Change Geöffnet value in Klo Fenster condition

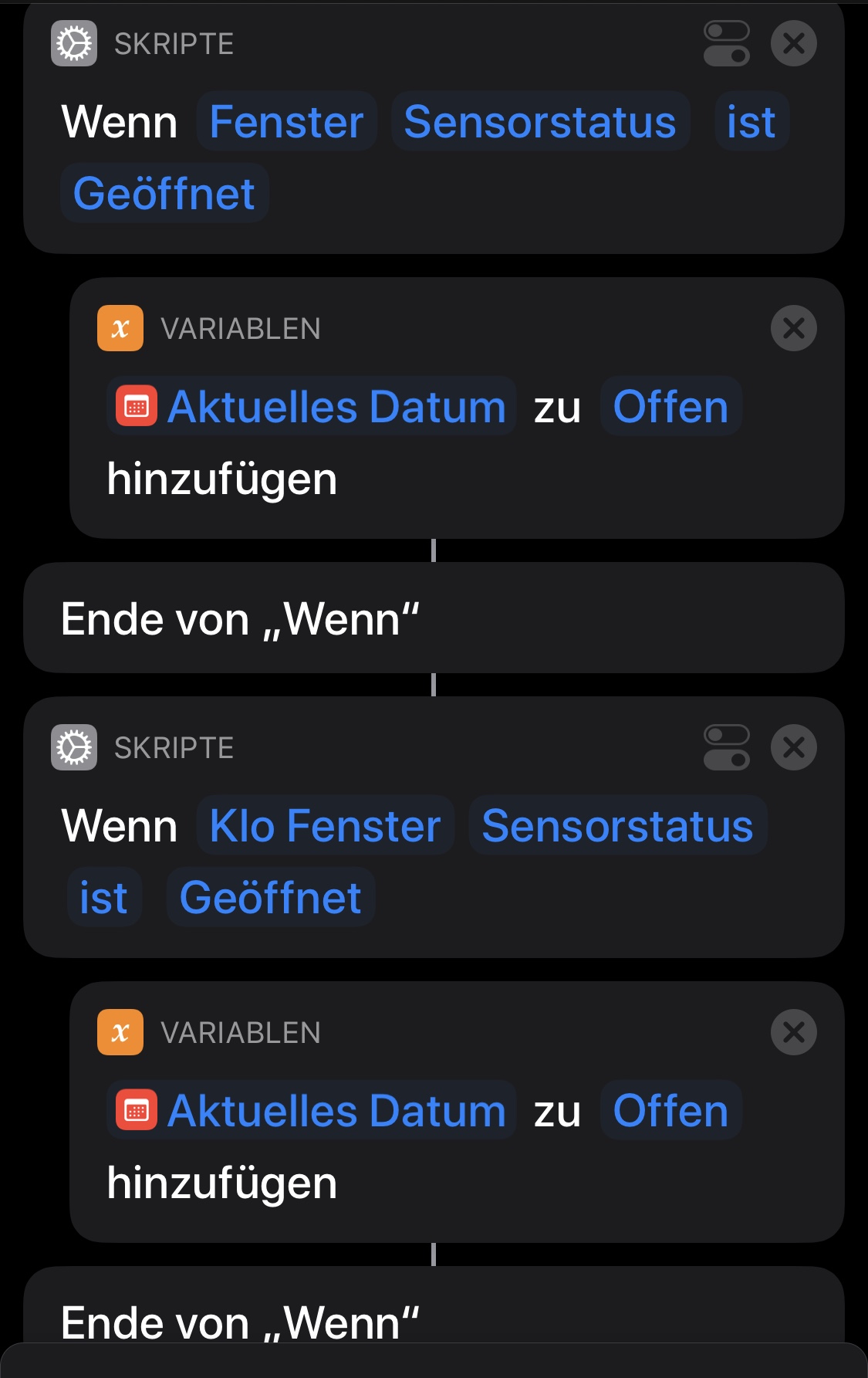click(270, 898)
